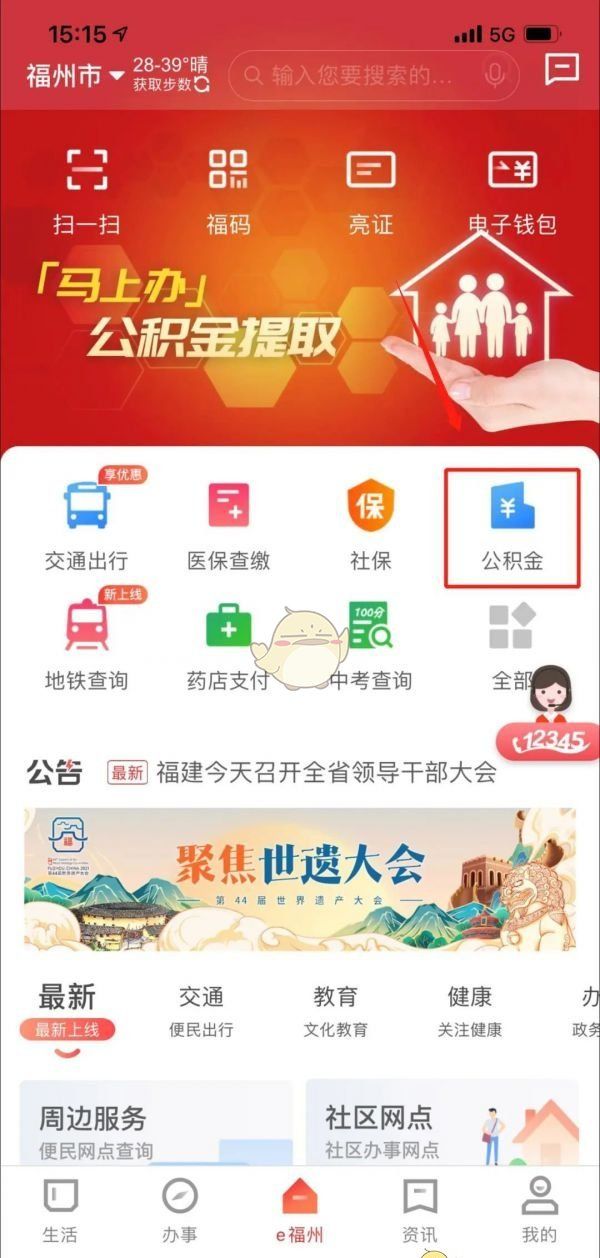This screenshot has width=600, height=1258.
Task: Select the 公积金 service
Action: point(512,525)
